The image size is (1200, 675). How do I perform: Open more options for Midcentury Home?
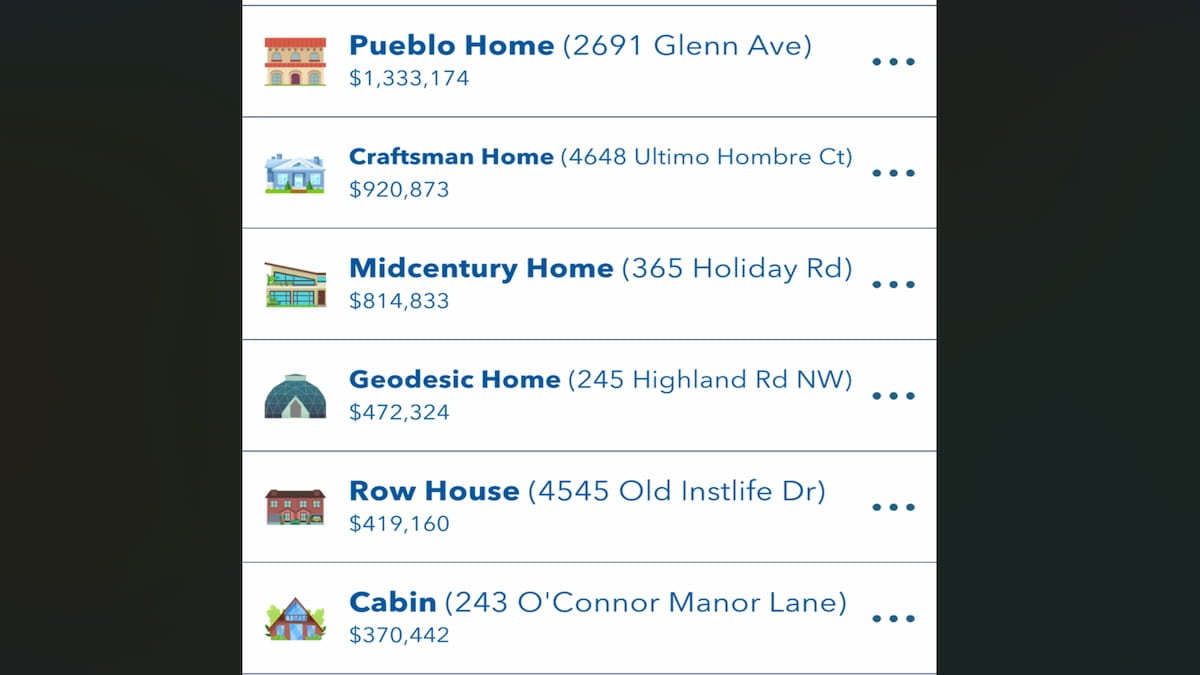point(893,284)
